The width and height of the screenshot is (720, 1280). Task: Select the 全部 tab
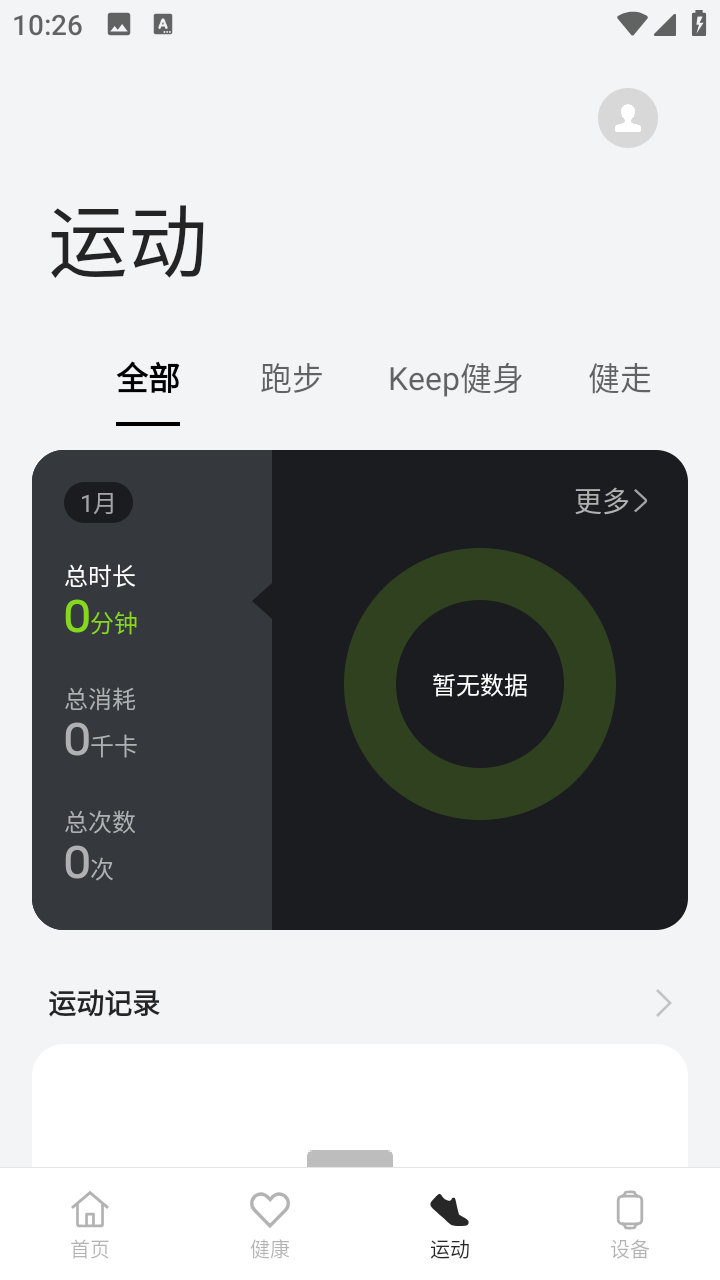click(x=148, y=380)
